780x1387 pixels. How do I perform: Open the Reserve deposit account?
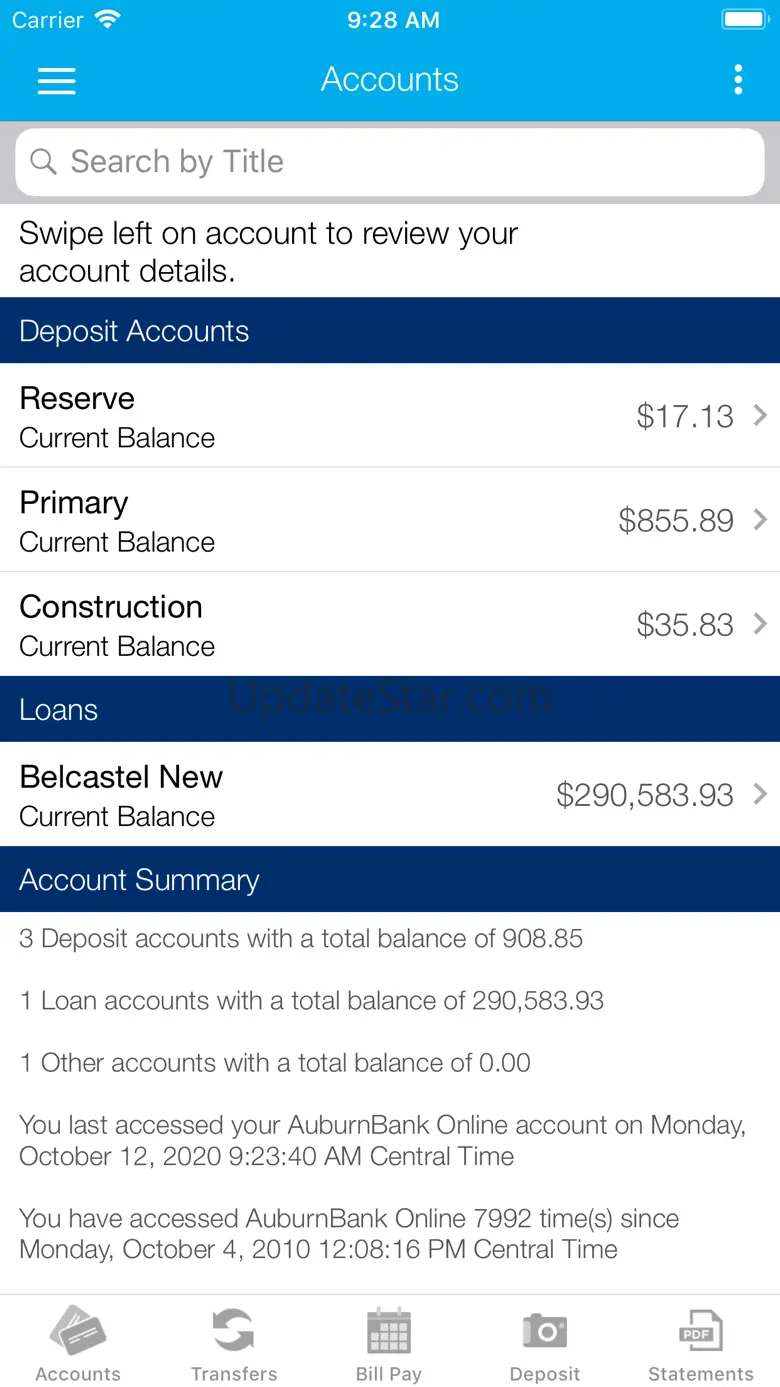(x=390, y=416)
